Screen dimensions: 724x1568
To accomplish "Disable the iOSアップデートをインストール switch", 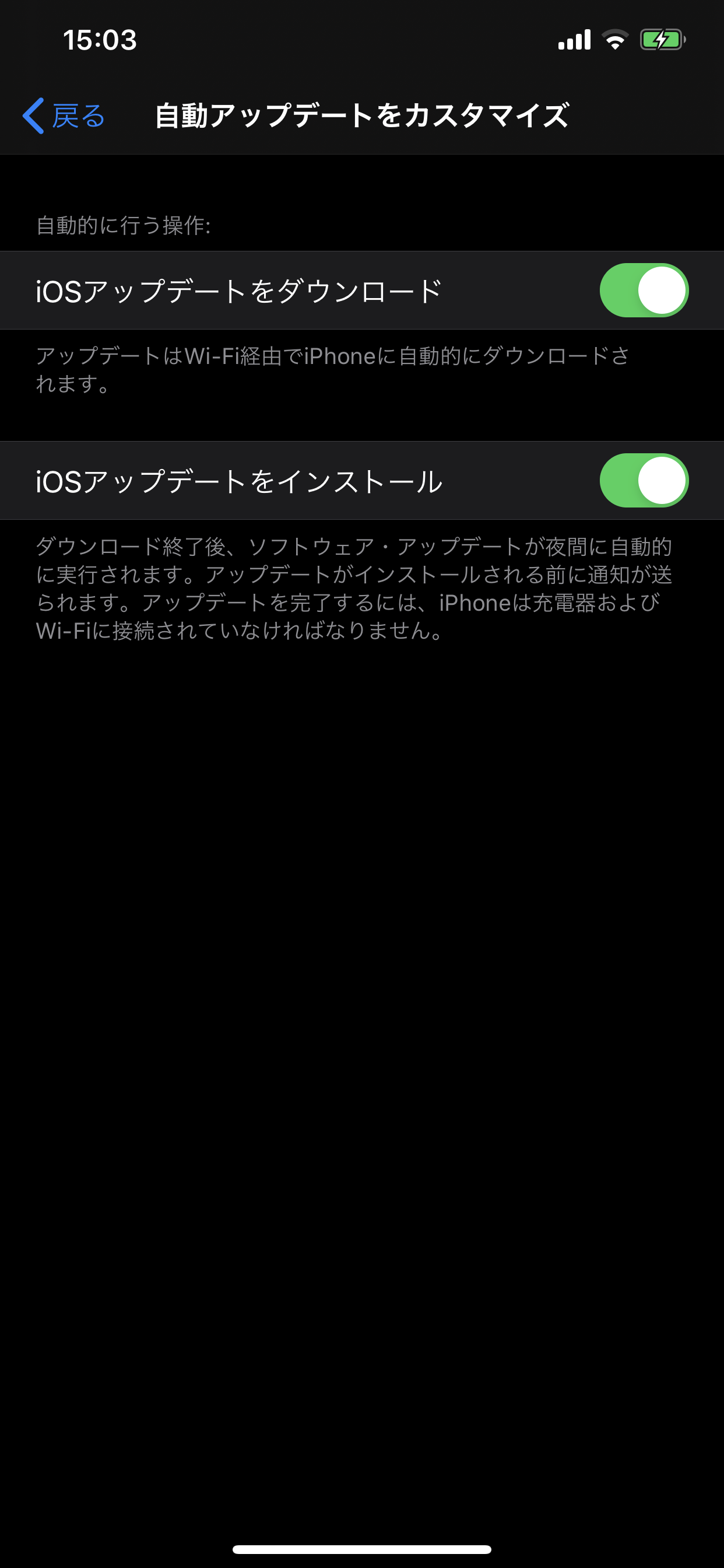I will 644,480.
